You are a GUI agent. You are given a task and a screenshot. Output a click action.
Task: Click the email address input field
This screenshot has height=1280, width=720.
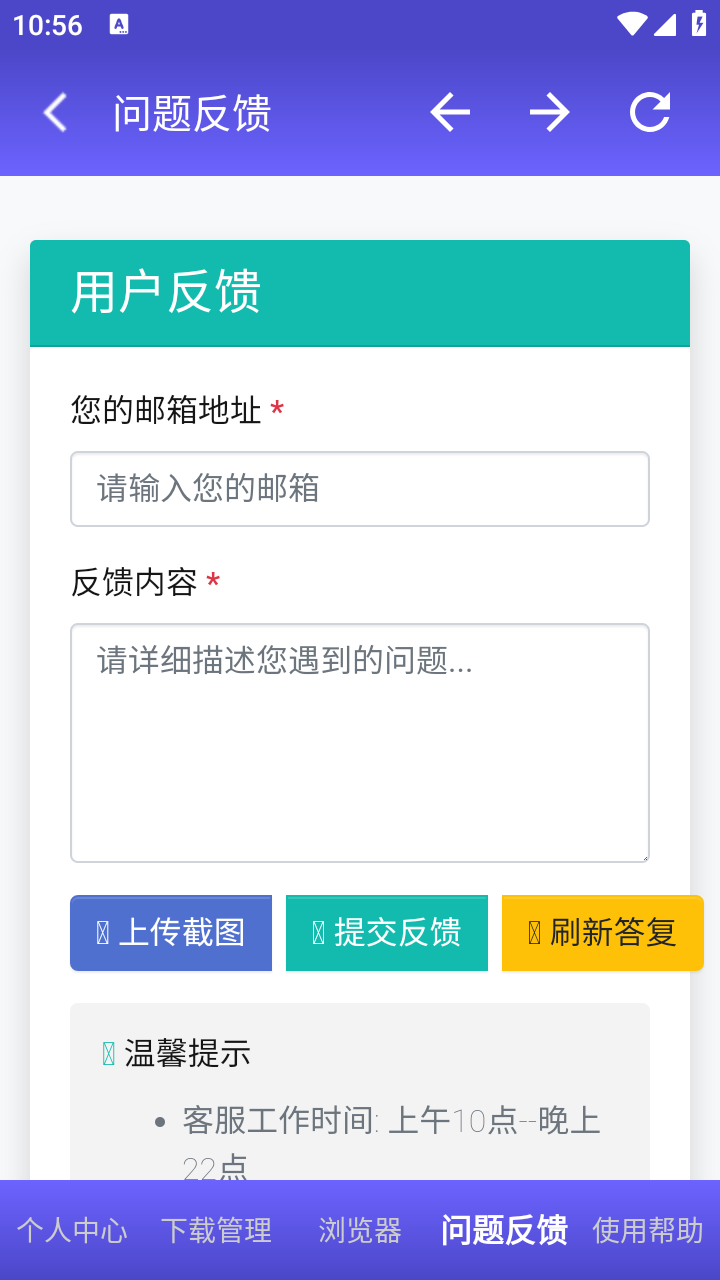(360, 489)
